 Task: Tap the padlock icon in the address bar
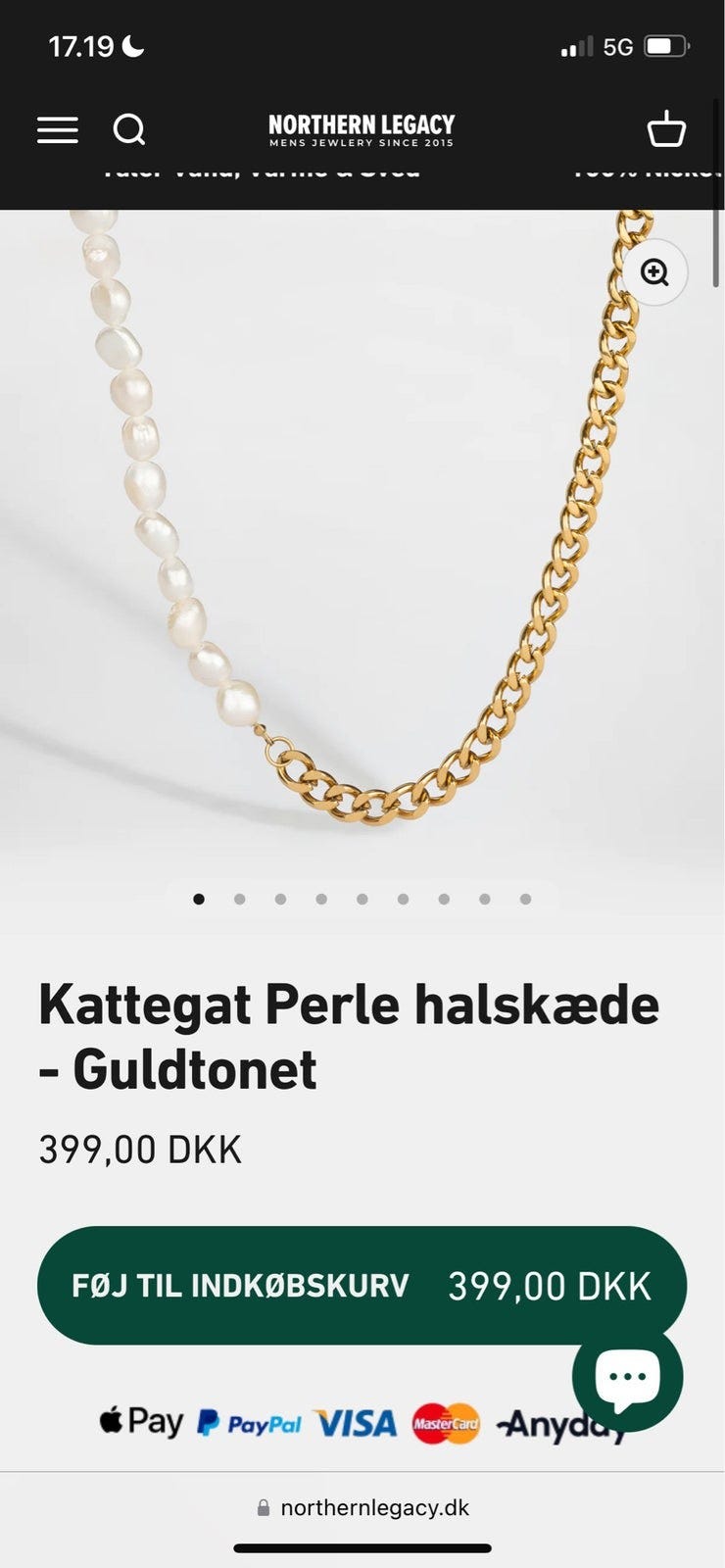point(263,1507)
